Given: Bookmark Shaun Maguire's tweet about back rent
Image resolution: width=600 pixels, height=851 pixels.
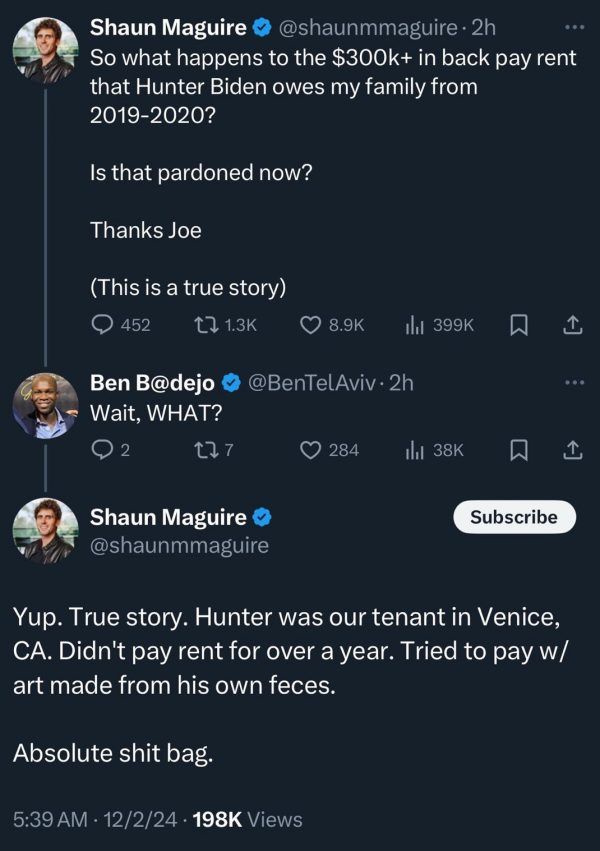Looking at the screenshot, I should (x=519, y=324).
